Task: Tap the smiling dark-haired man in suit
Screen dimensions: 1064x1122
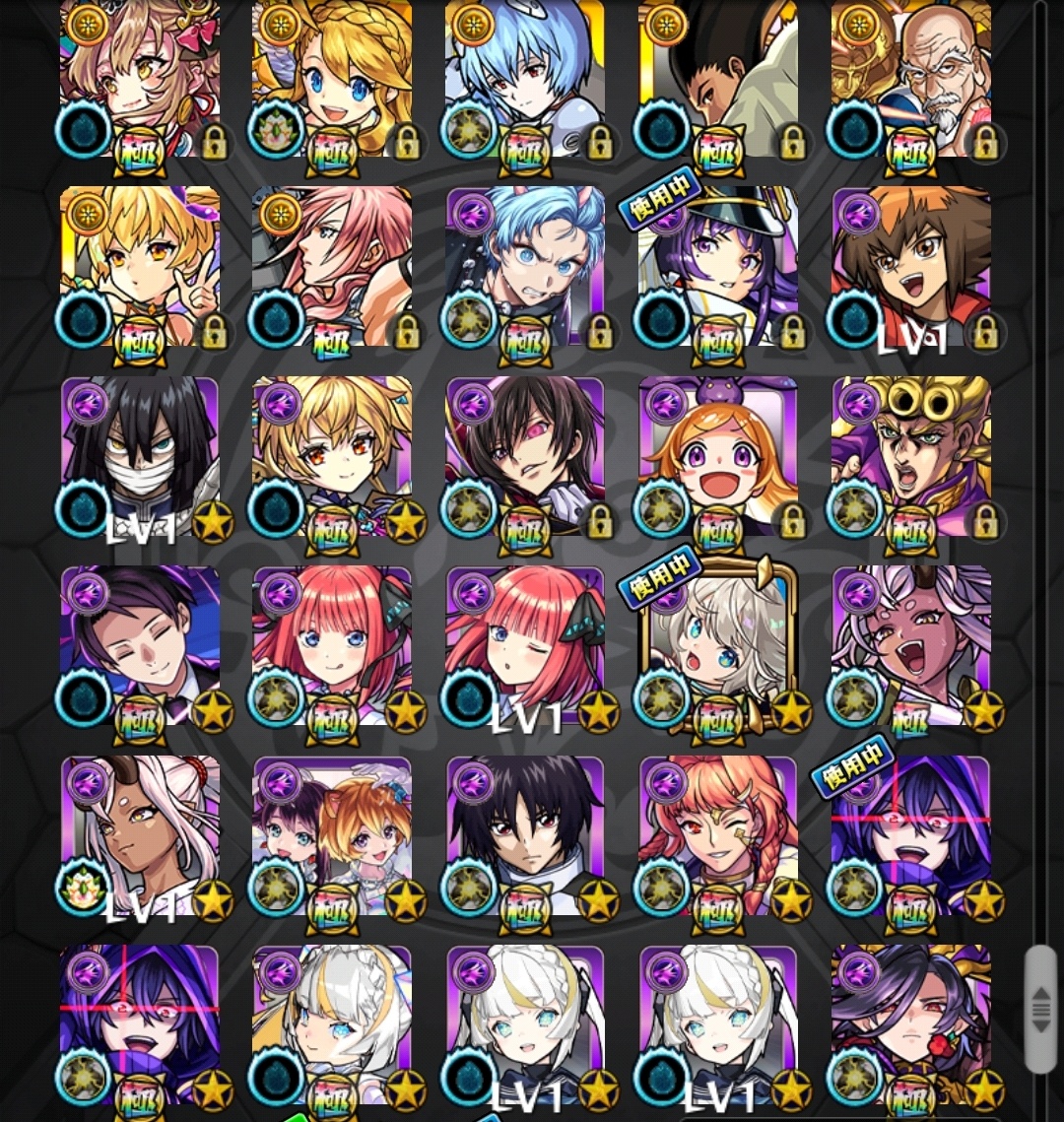Action: pos(140,645)
